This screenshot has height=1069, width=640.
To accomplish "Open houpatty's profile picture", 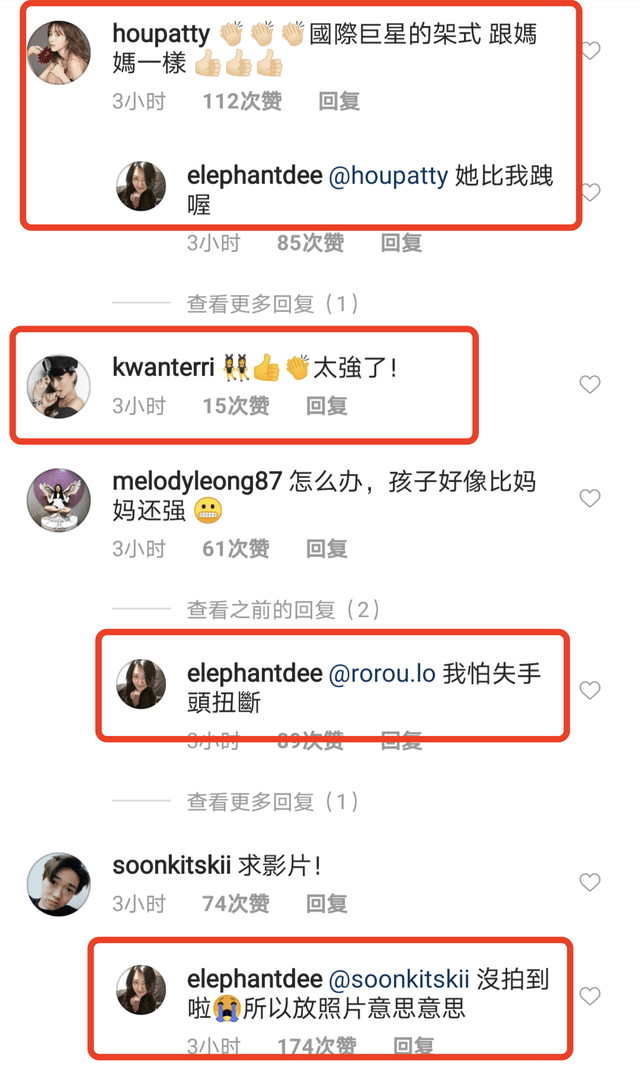I will pos(59,52).
